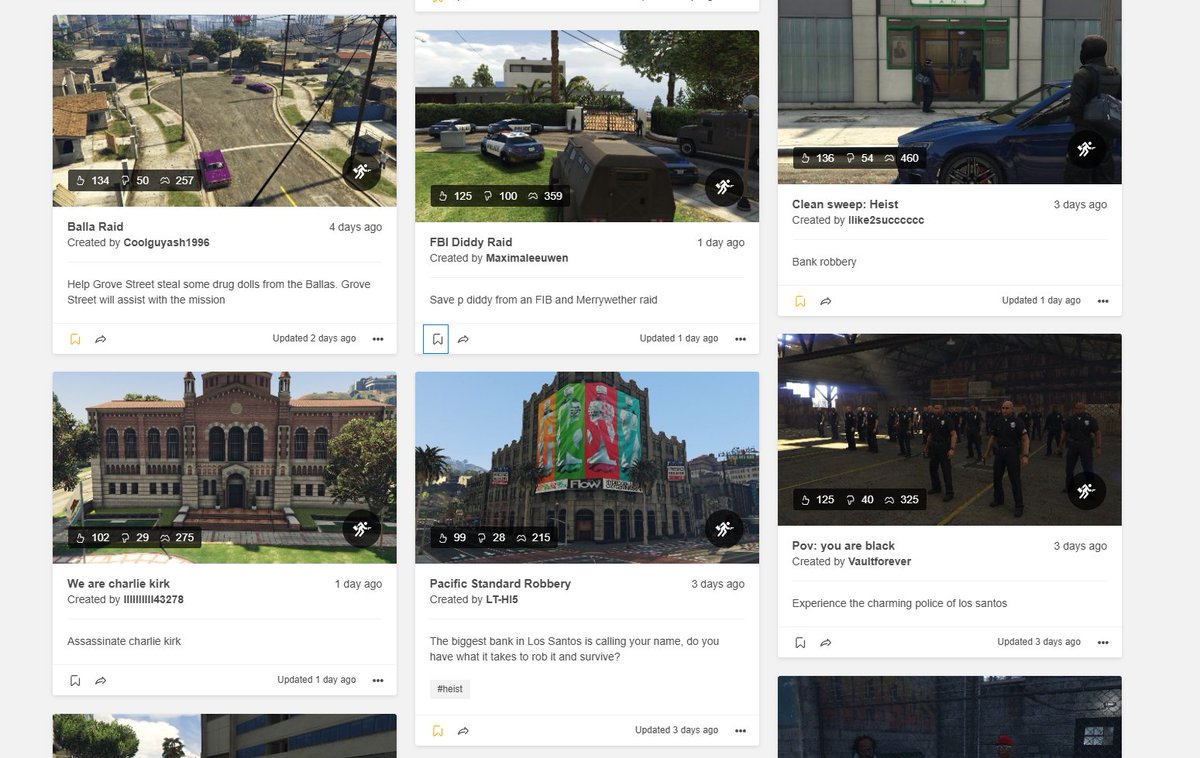This screenshot has height=758, width=1200.
Task: Share the Balla Raid job
Action: pyautogui.click(x=101, y=339)
